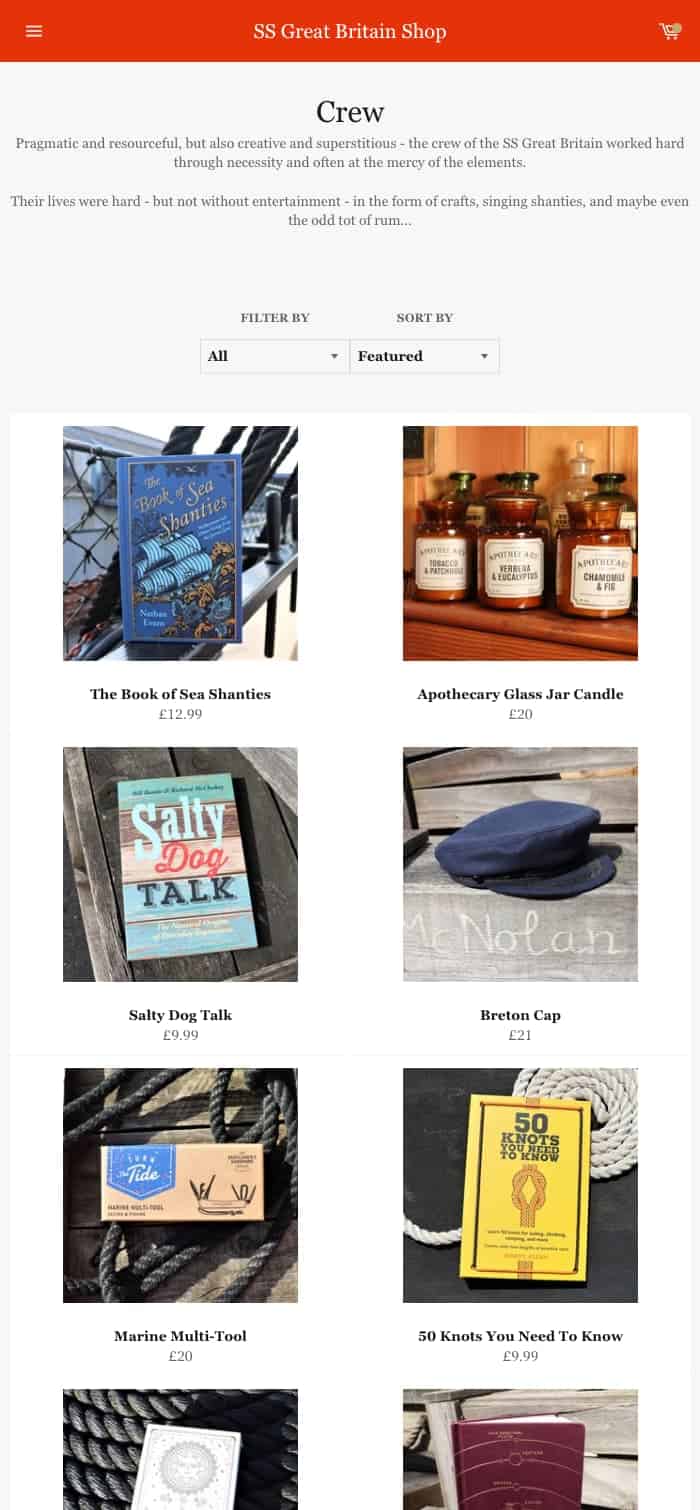700x1510 pixels.
Task: Expand the Sort By Featured dropdown
Action: (424, 356)
